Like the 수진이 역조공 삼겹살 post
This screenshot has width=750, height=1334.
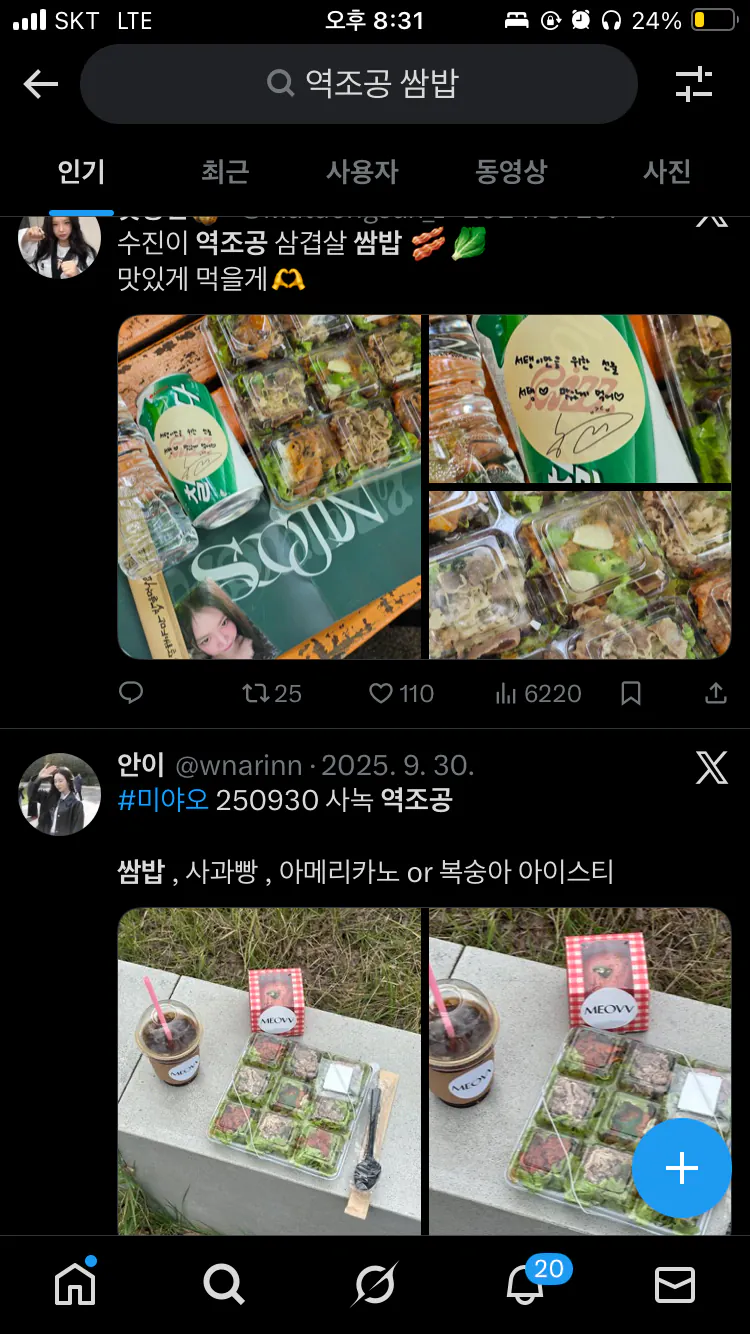point(401,693)
